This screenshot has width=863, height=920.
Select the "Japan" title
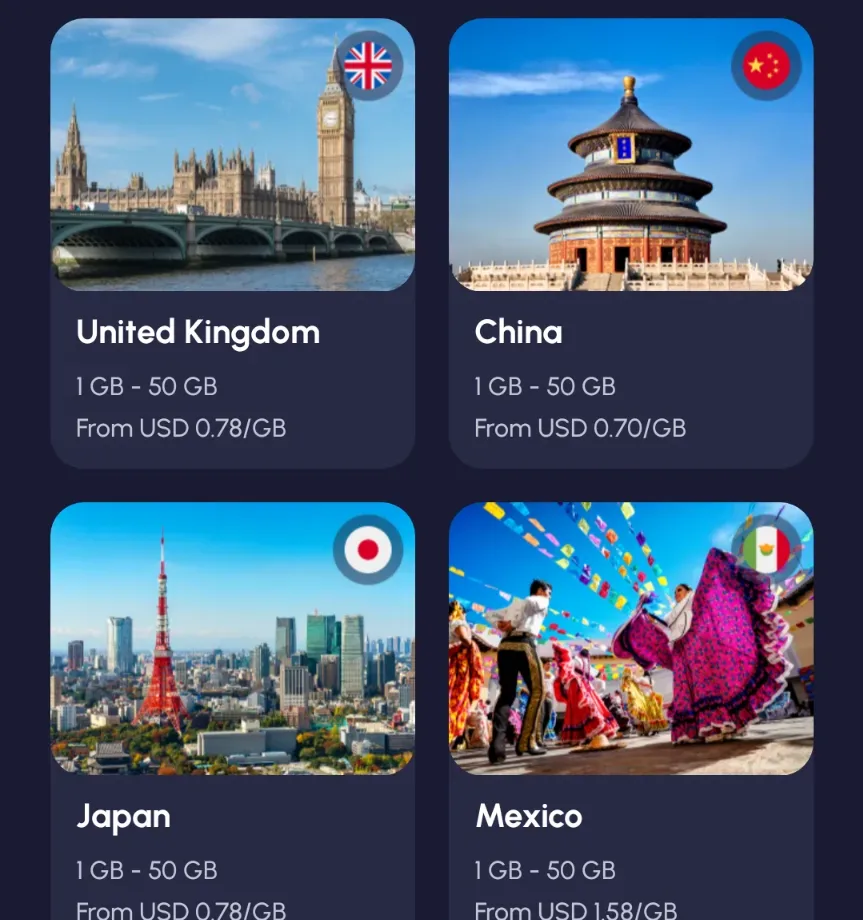click(x=124, y=816)
